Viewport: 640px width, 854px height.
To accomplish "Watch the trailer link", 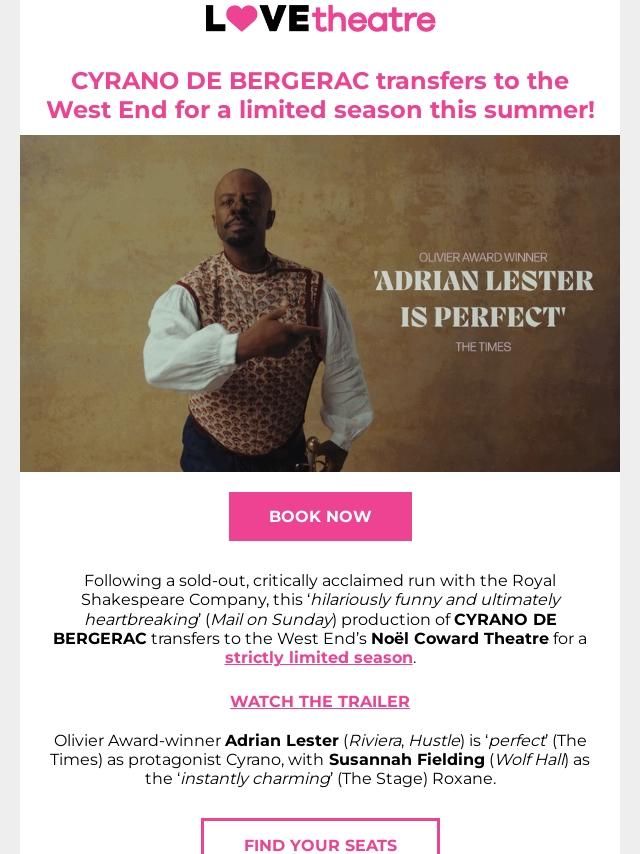I will click(x=320, y=702).
